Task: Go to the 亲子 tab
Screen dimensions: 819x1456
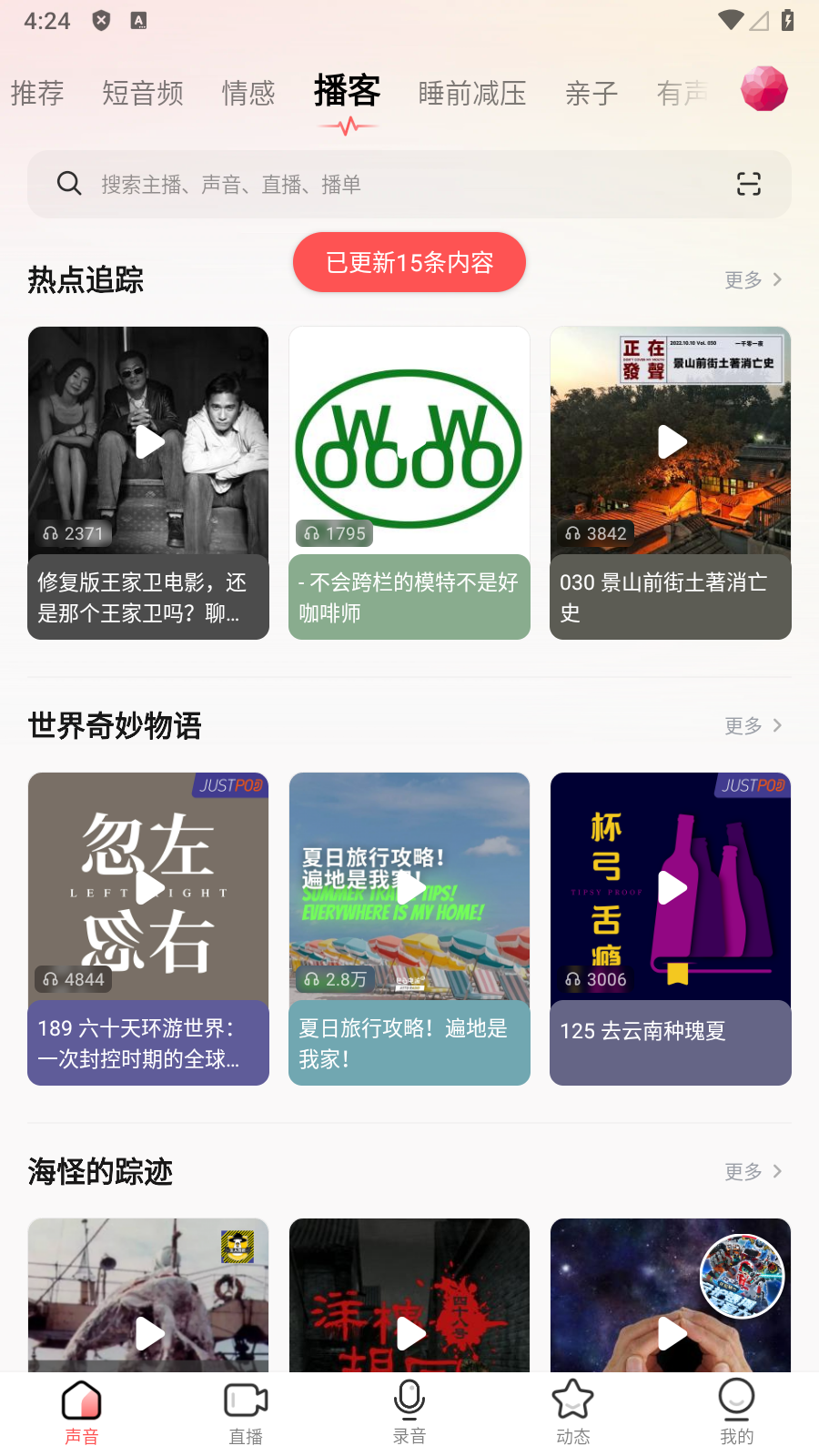Action: click(x=591, y=93)
